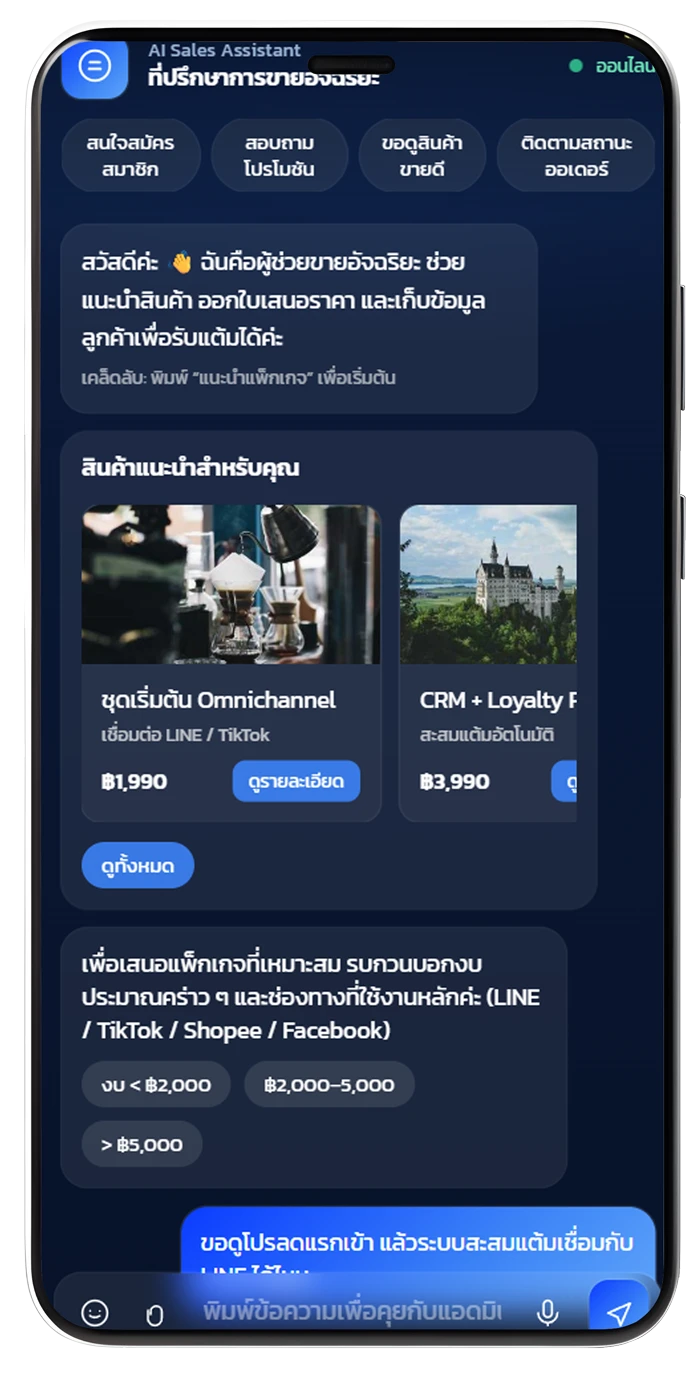Screen dimensions: 700x1375
Task: Tap the ติดตามสถานะออเดอร์ chip
Action: (577, 155)
